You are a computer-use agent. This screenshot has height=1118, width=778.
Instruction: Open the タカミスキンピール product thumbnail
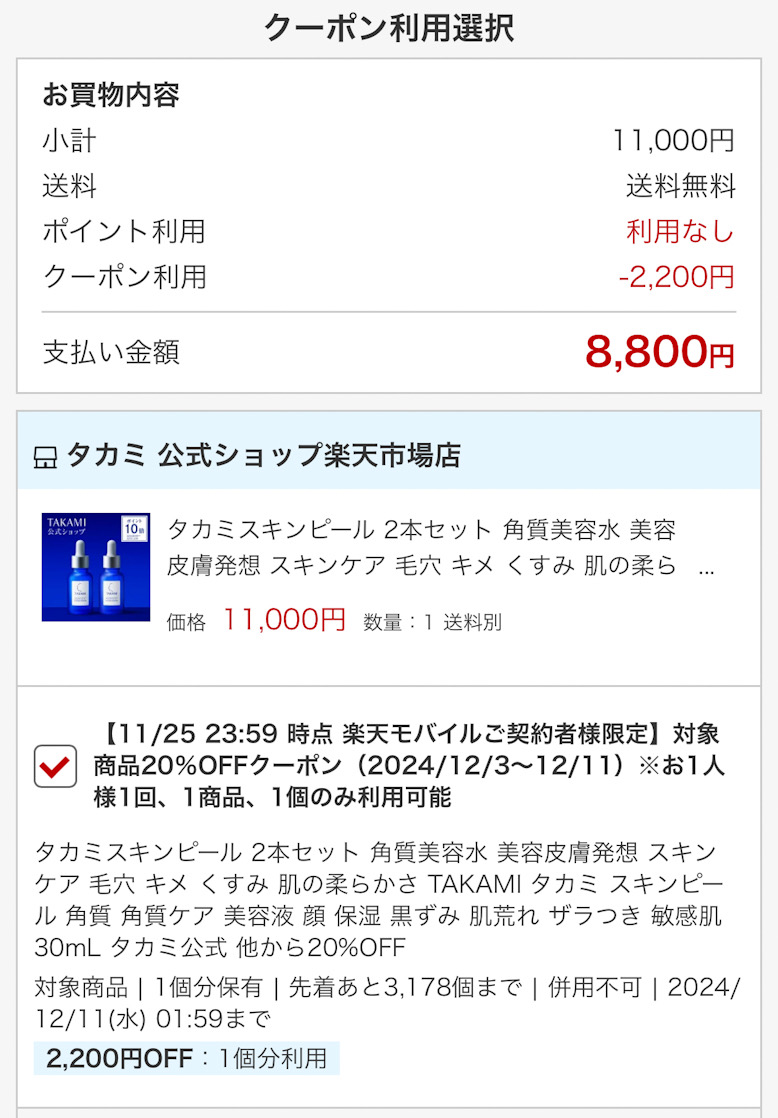pos(95,567)
